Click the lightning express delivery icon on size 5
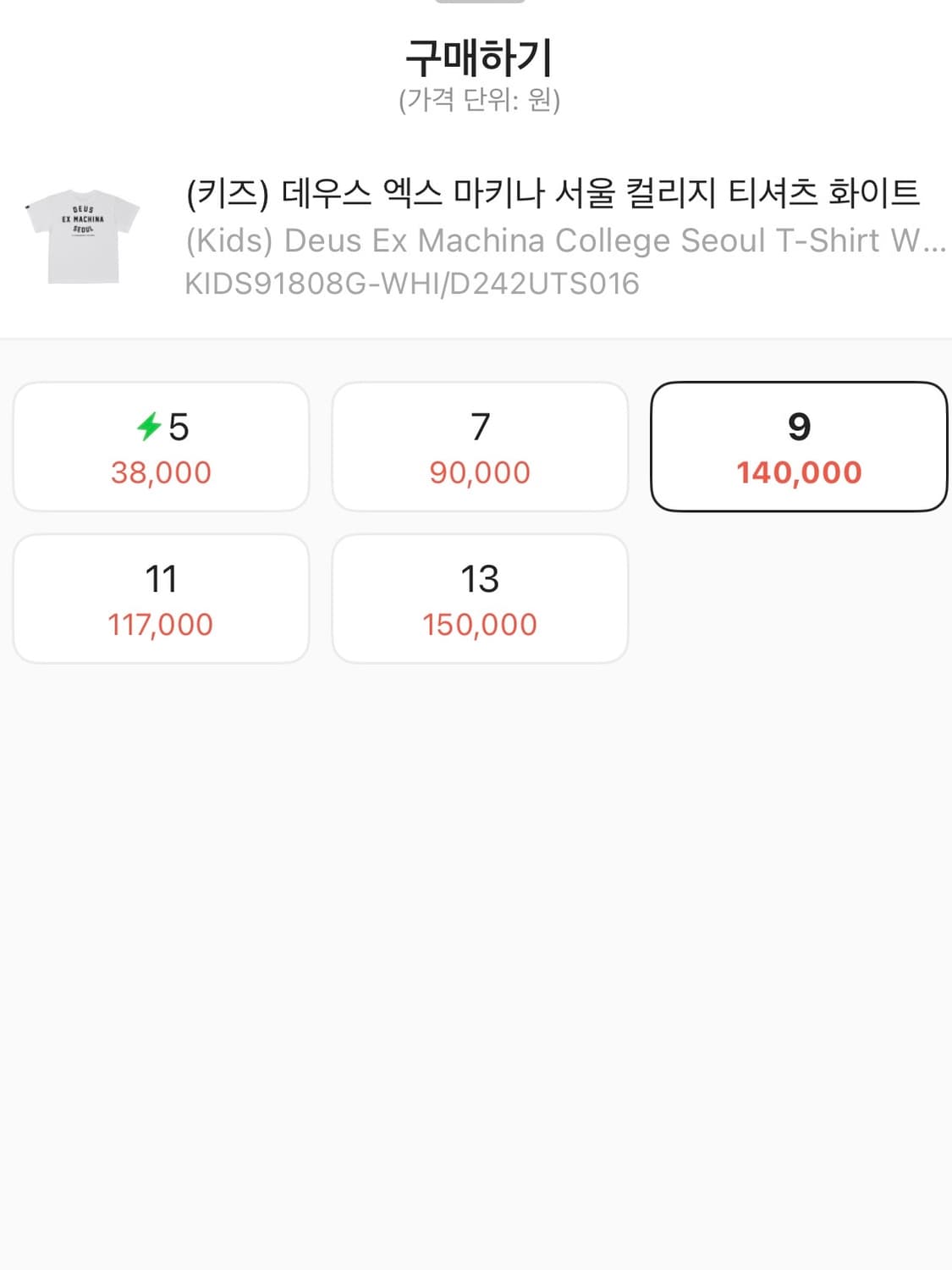Viewport: 952px width, 1270px height. click(149, 428)
